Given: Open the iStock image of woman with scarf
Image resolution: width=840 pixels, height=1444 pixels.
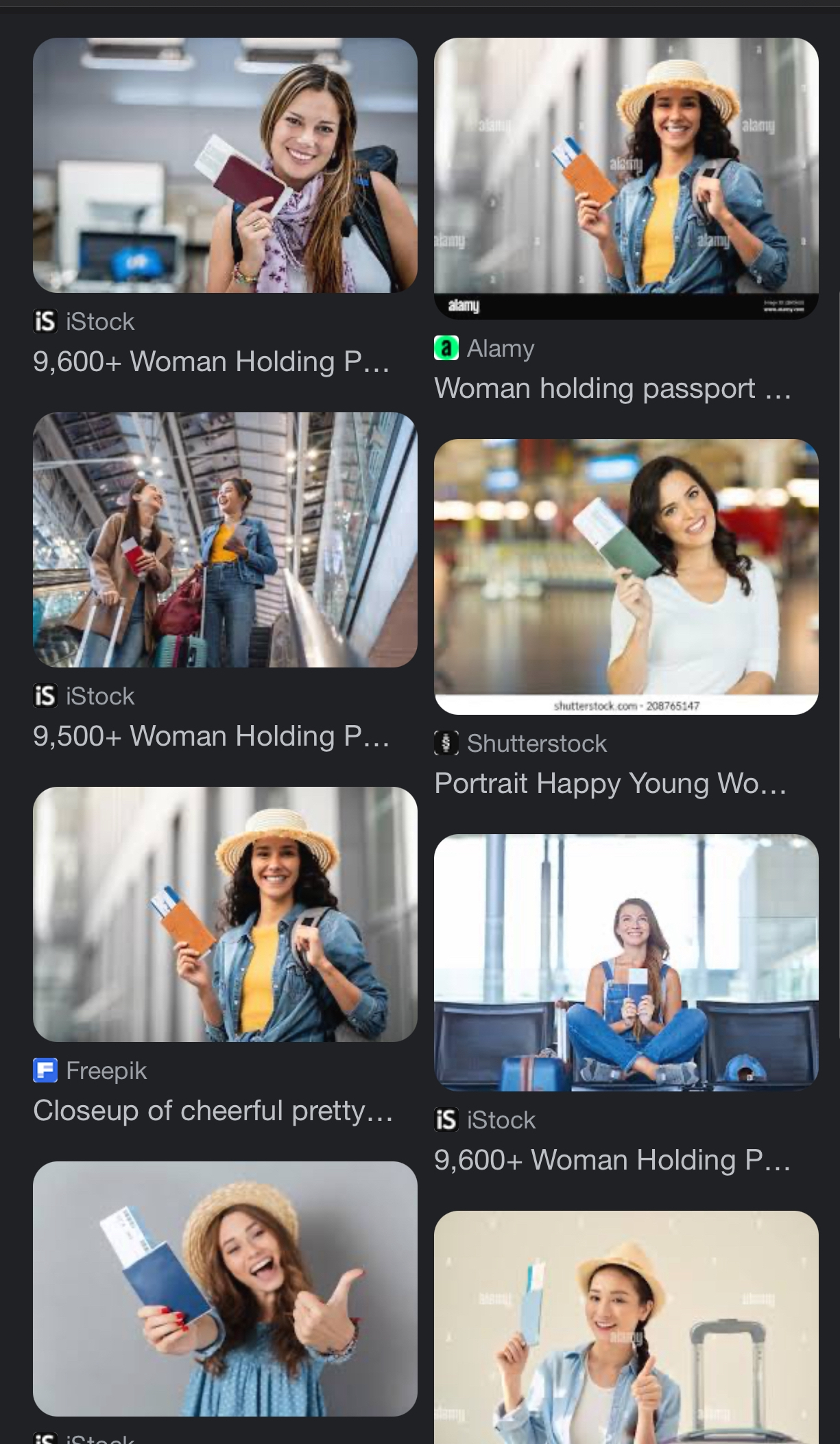Looking at the screenshot, I should coord(225,165).
